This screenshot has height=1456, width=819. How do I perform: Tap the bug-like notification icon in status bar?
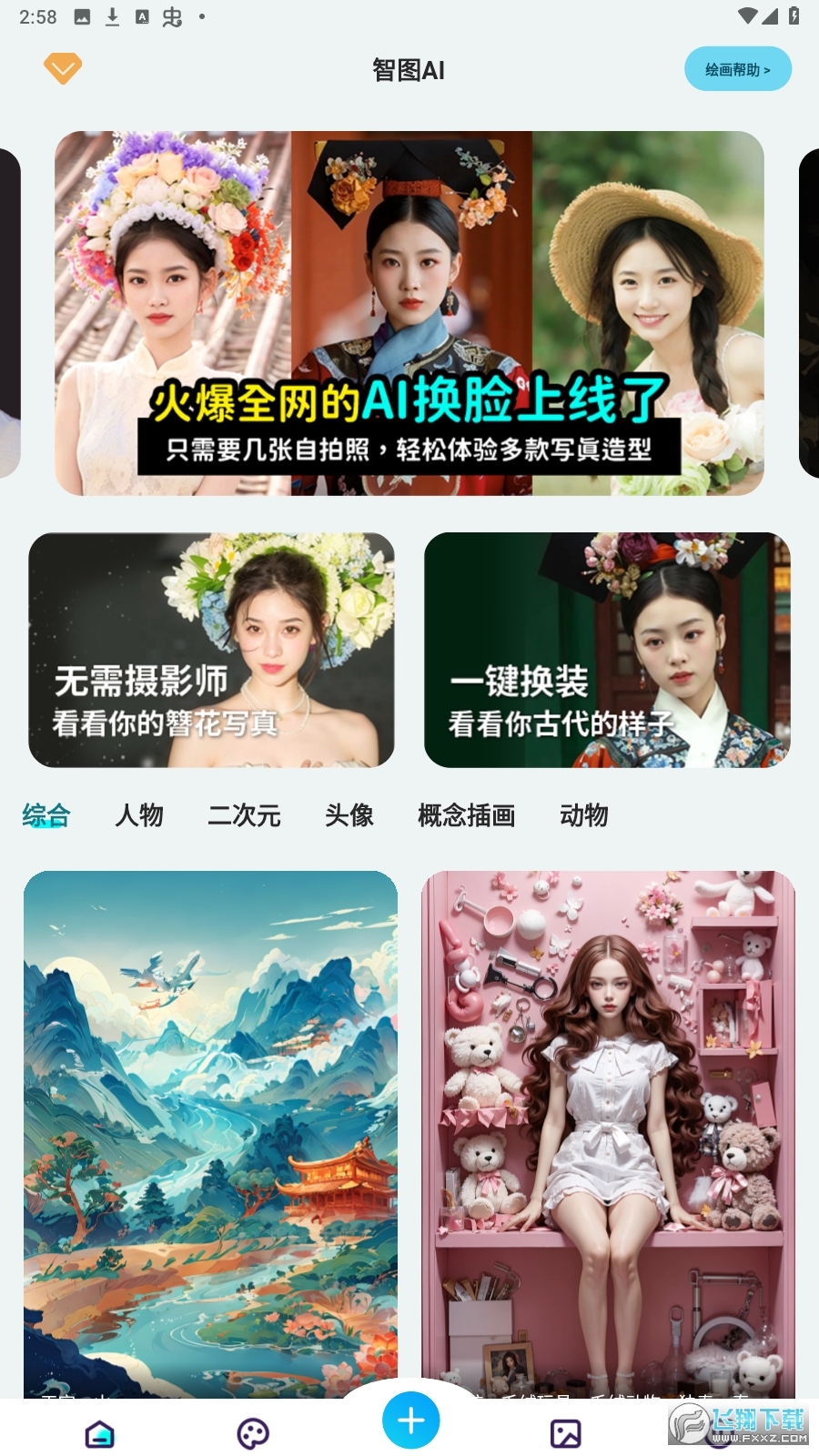pos(172,15)
